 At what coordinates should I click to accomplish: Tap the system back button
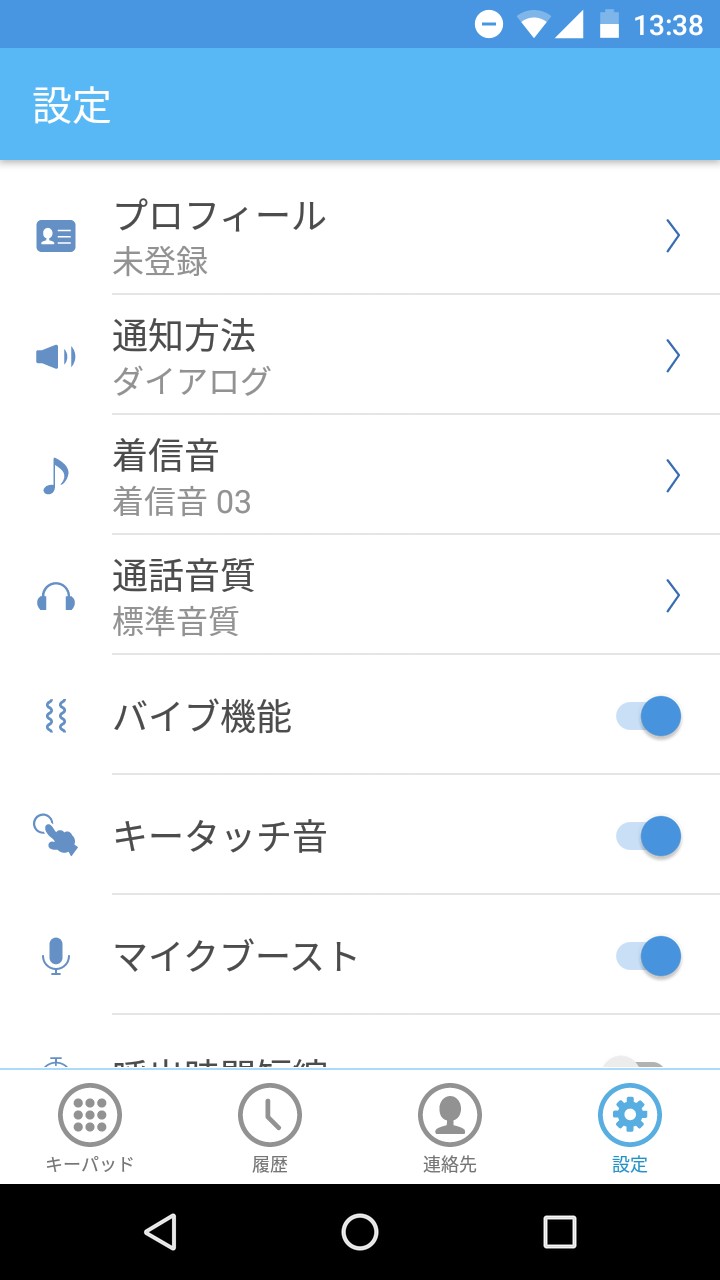click(160, 1232)
